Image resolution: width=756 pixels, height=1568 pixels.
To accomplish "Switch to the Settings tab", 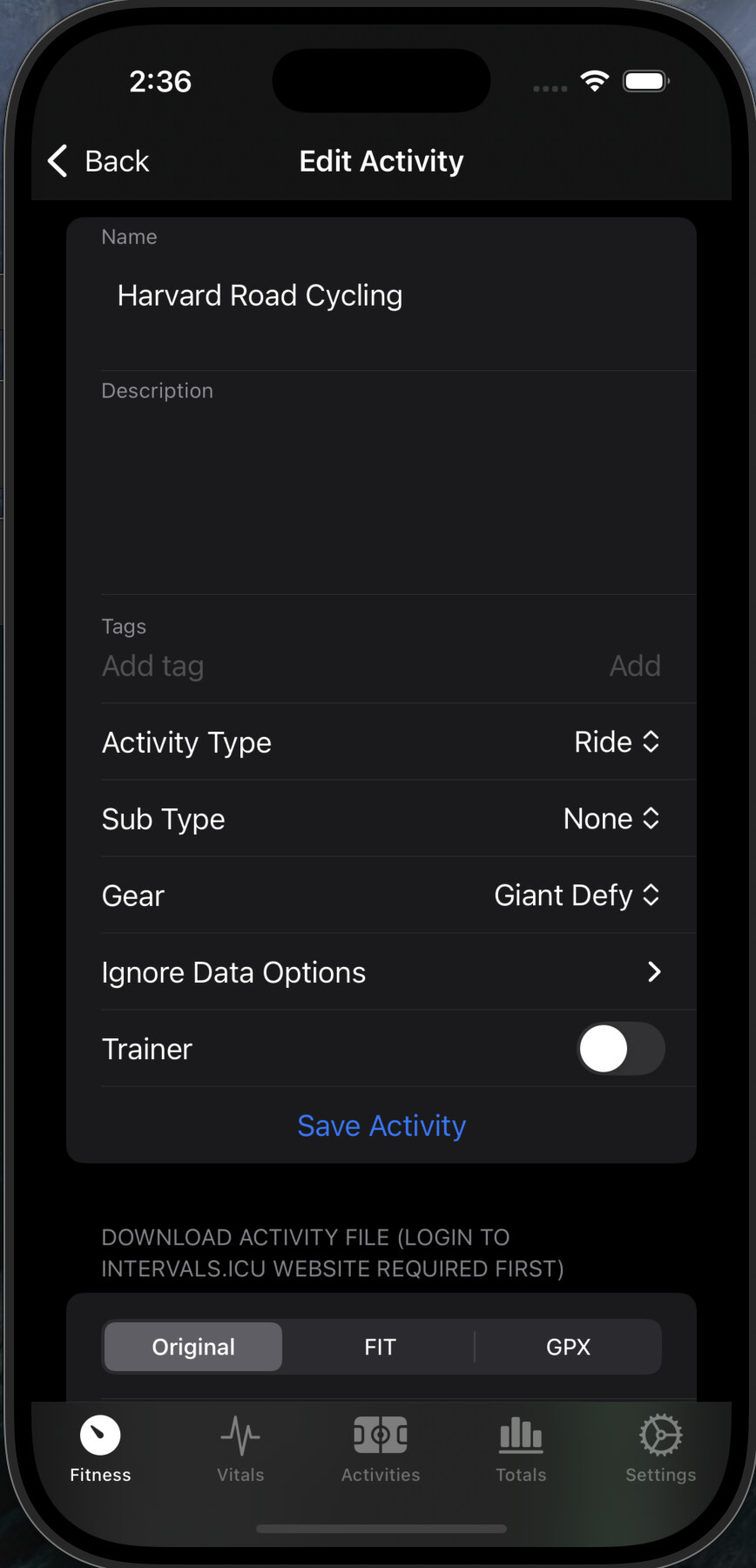I will tap(661, 1450).
